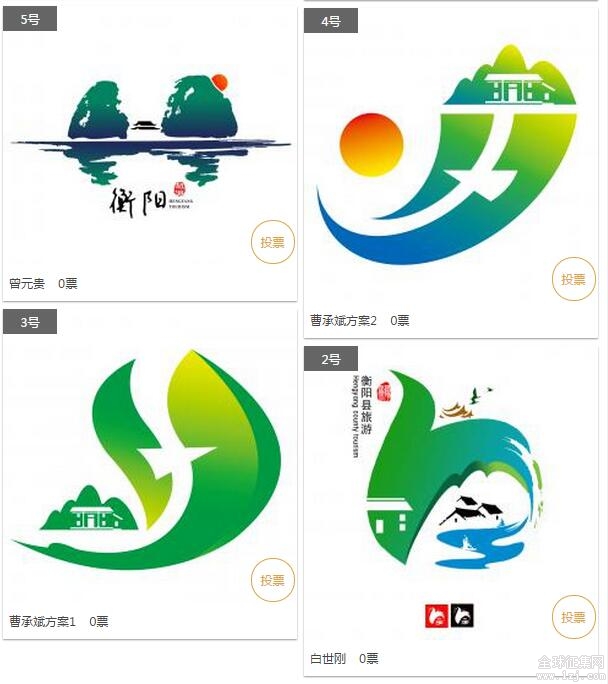Vote for entry 4, 曹承斌方案2
608x684 pixels.
click(x=573, y=279)
